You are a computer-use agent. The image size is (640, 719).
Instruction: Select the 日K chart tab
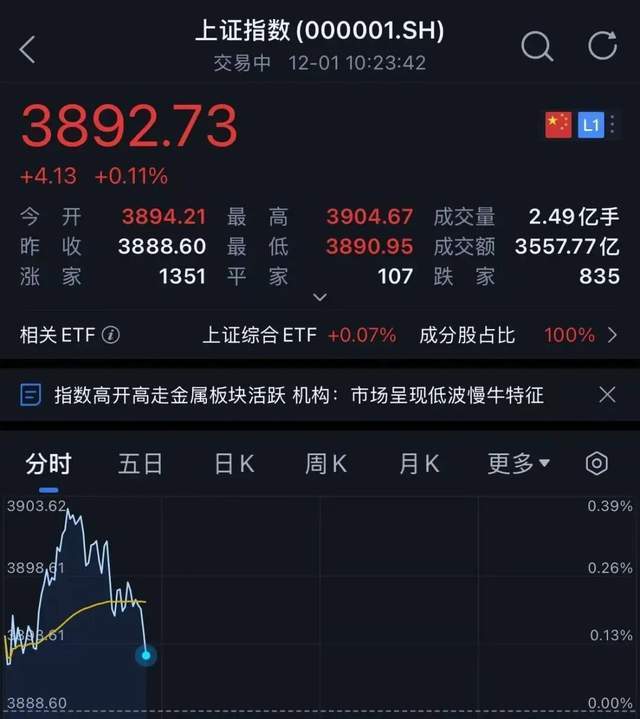(x=234, y=464)
